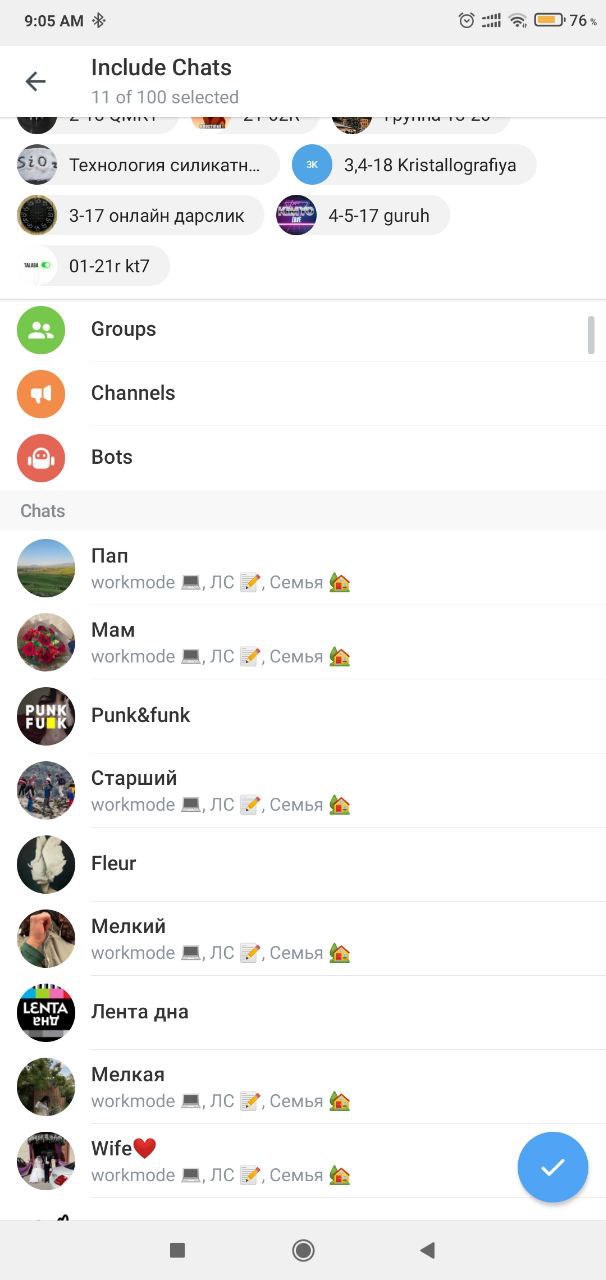The image size is (606, 1280).
Task: Go back from Include Chats
Action: (x=36, y=81)
